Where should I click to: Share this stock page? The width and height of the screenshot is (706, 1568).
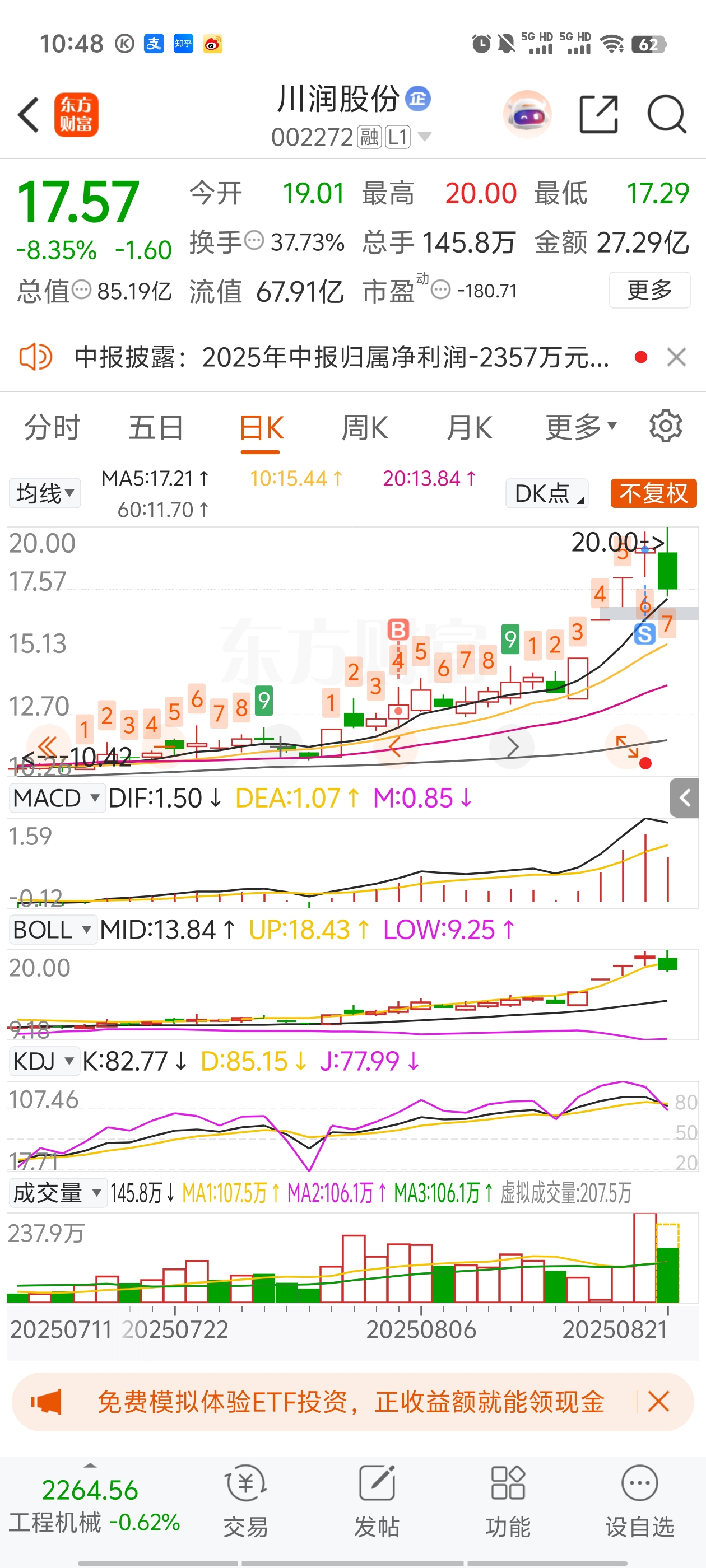[598, 114]
